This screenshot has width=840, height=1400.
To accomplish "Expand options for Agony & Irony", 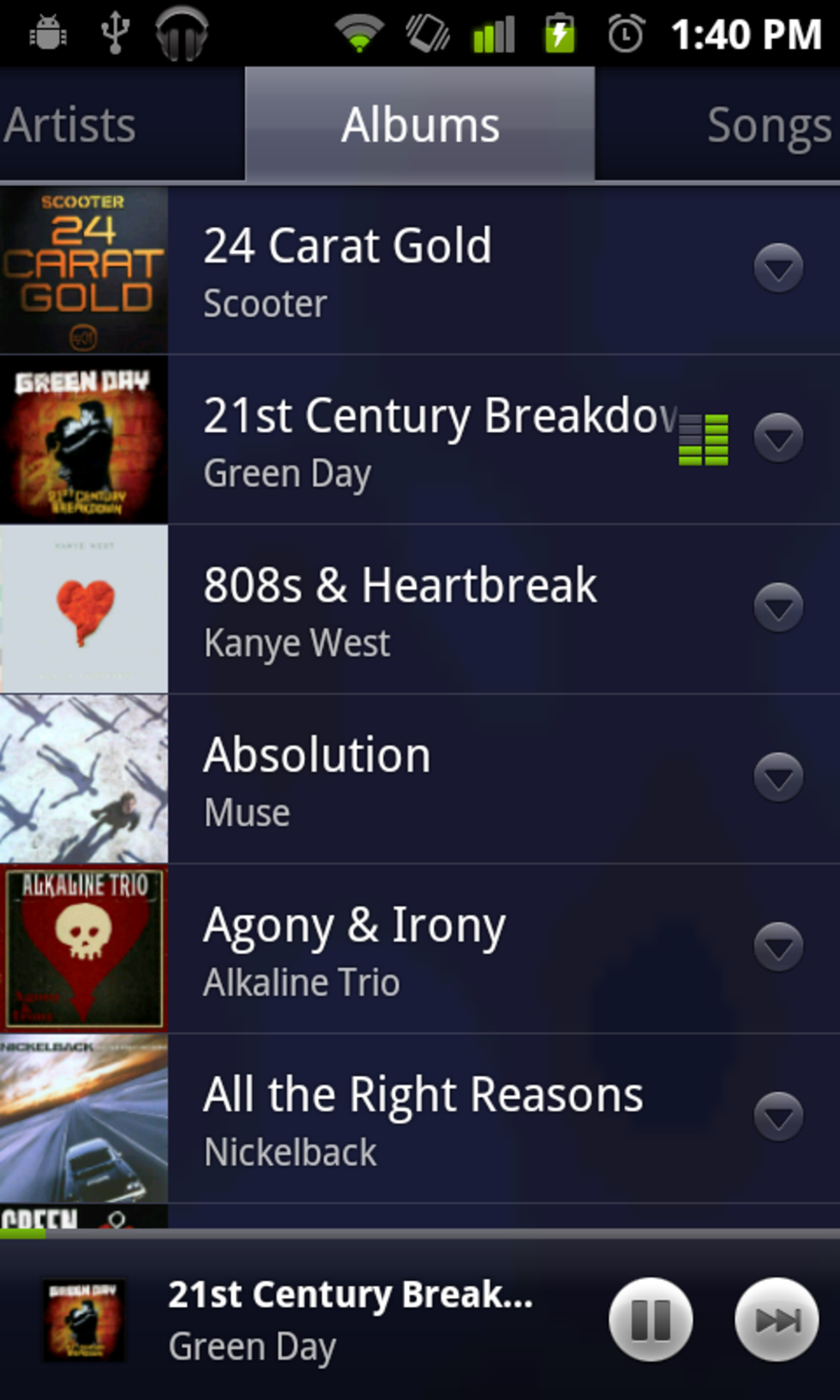I will [x=778, y=947].
